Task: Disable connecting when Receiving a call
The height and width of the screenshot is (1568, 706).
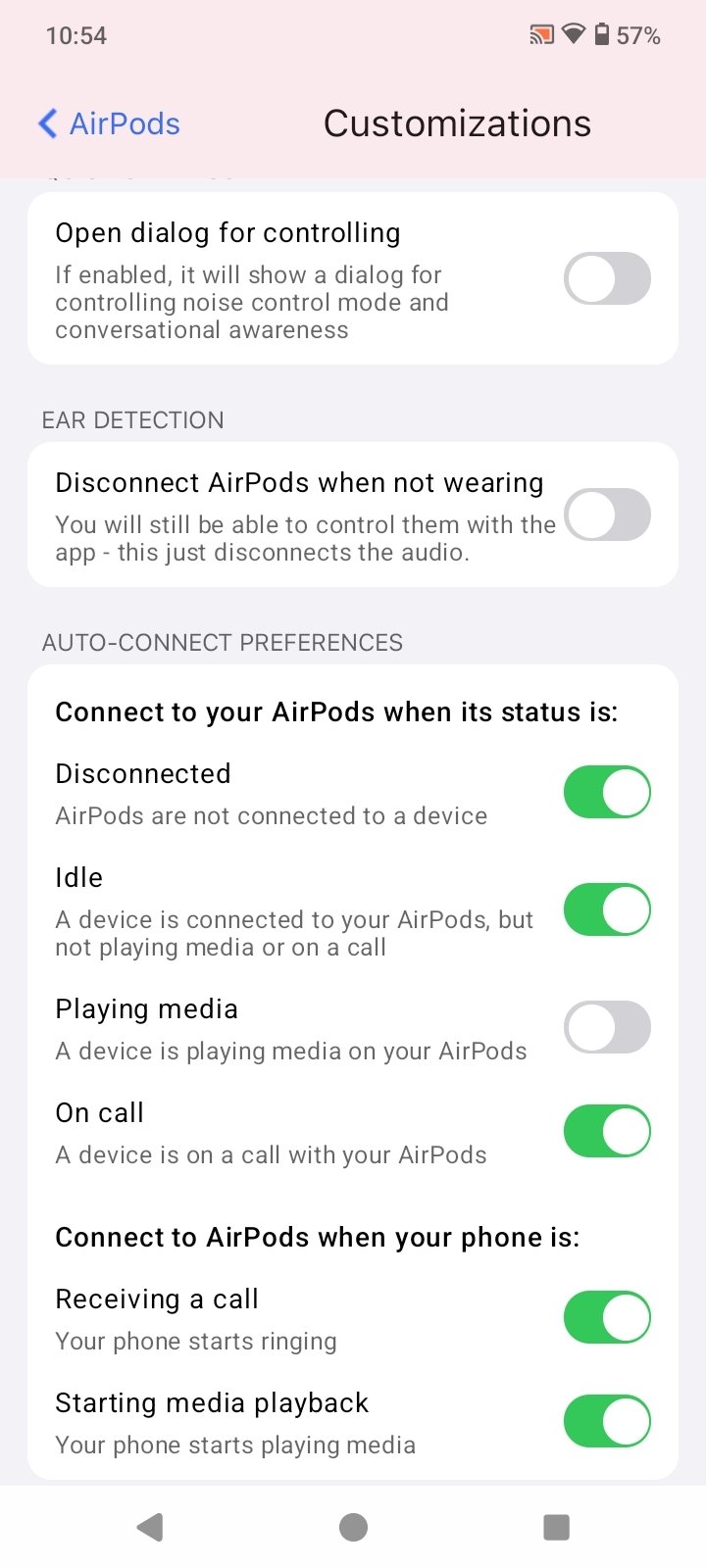Action: tap(607, 1317)
